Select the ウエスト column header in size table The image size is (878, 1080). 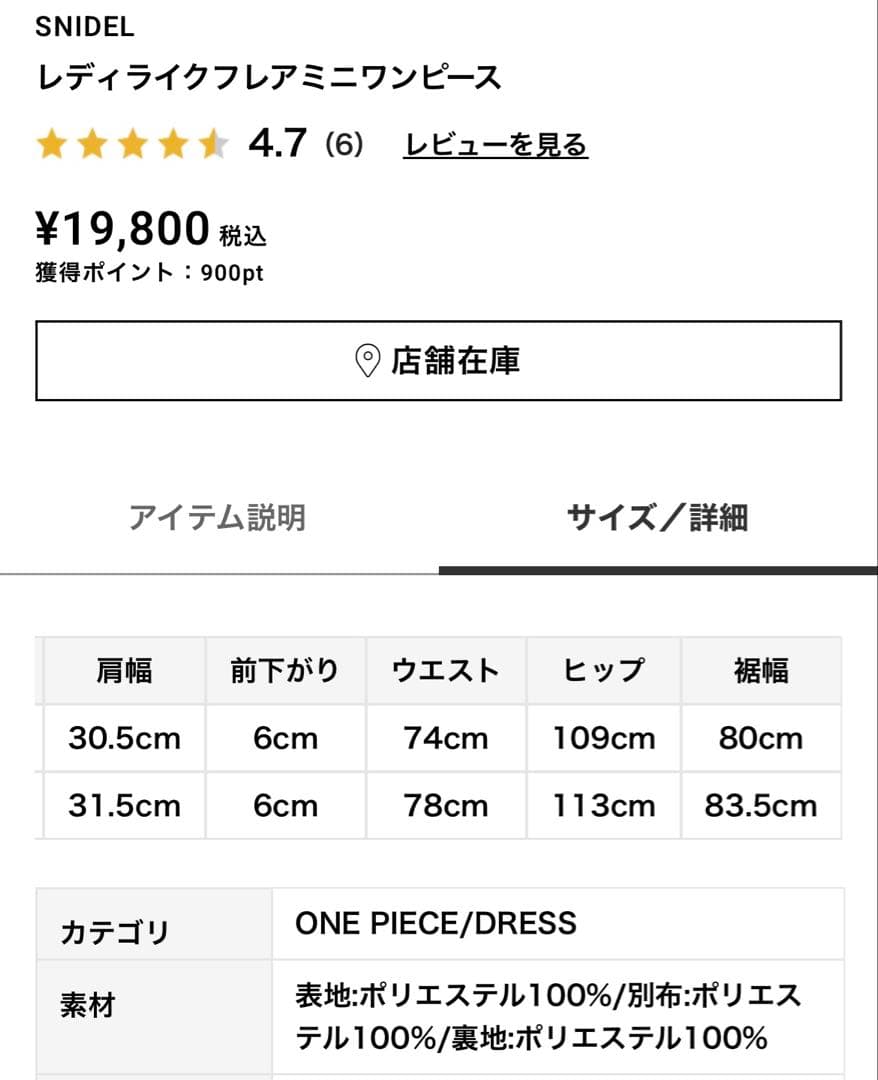pyautogui.click(x=443, y=671)
